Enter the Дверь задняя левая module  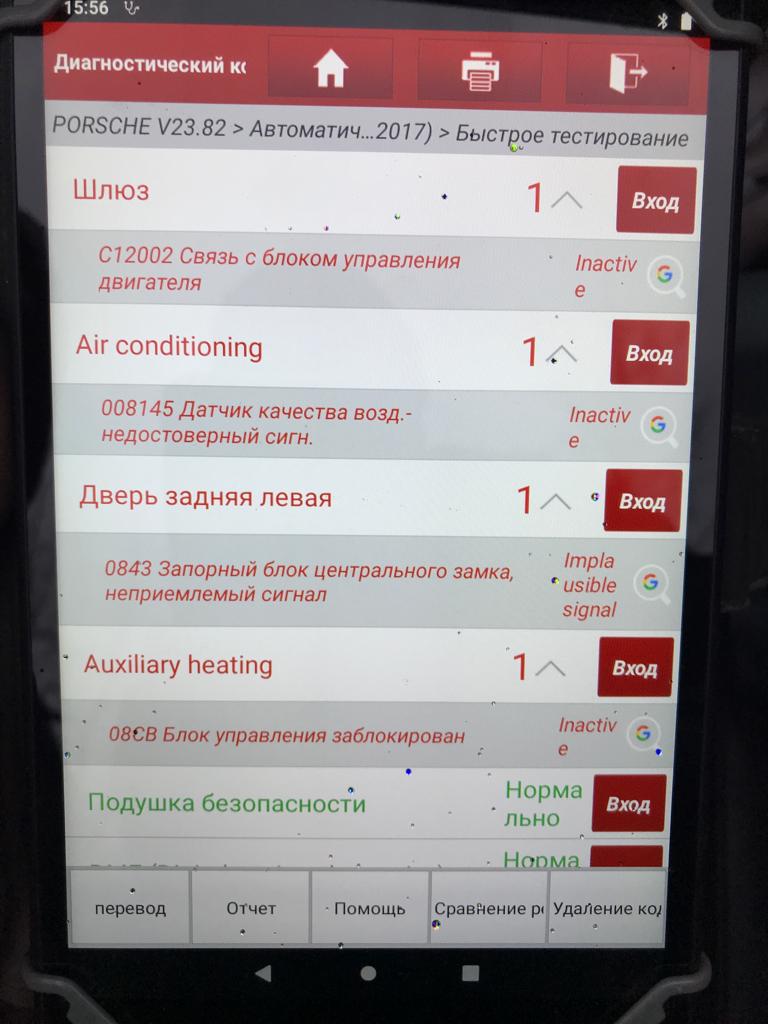pos(642,502)
